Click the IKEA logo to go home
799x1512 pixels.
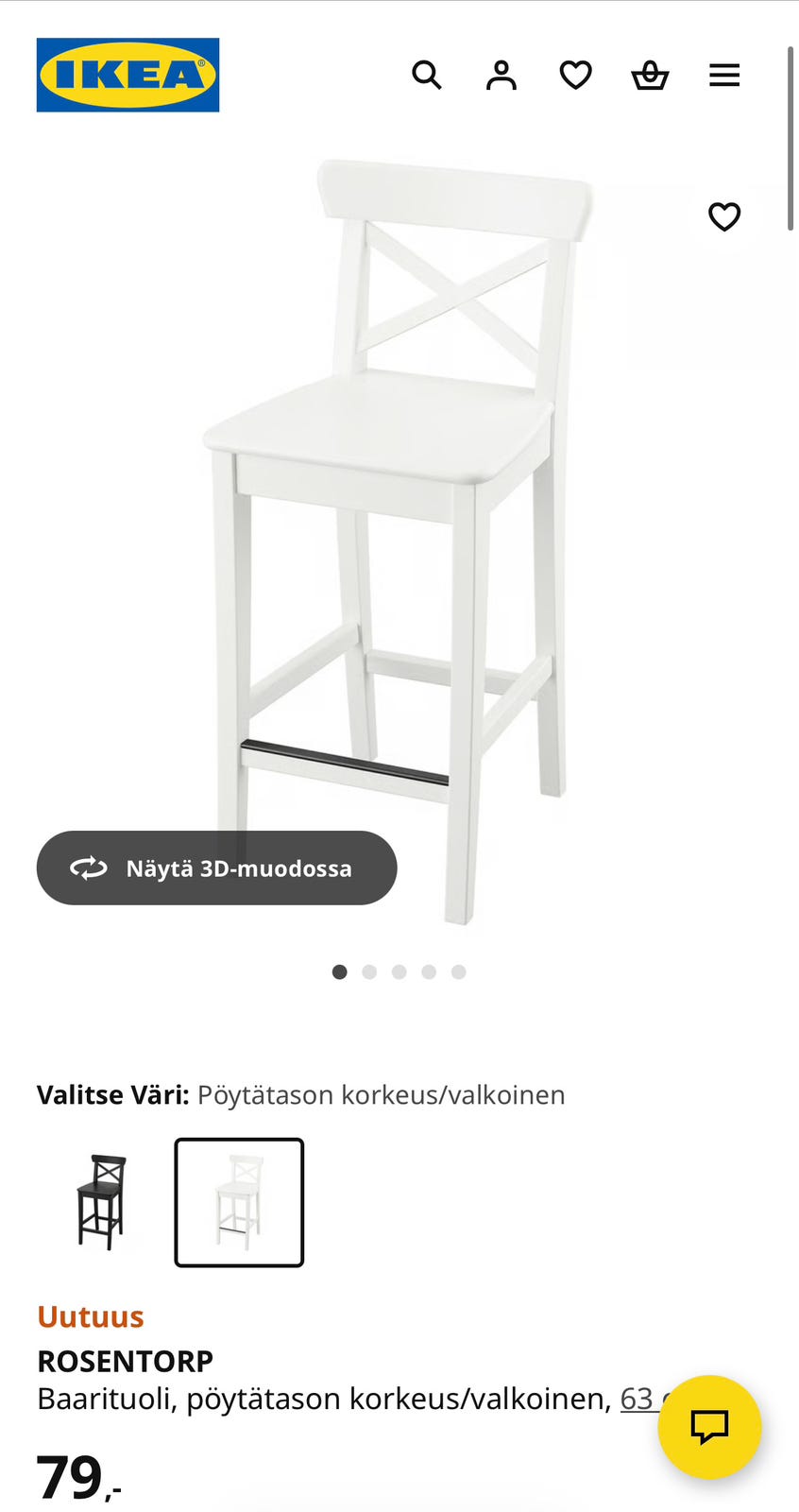pyautogui.click(x=127, y=75)
